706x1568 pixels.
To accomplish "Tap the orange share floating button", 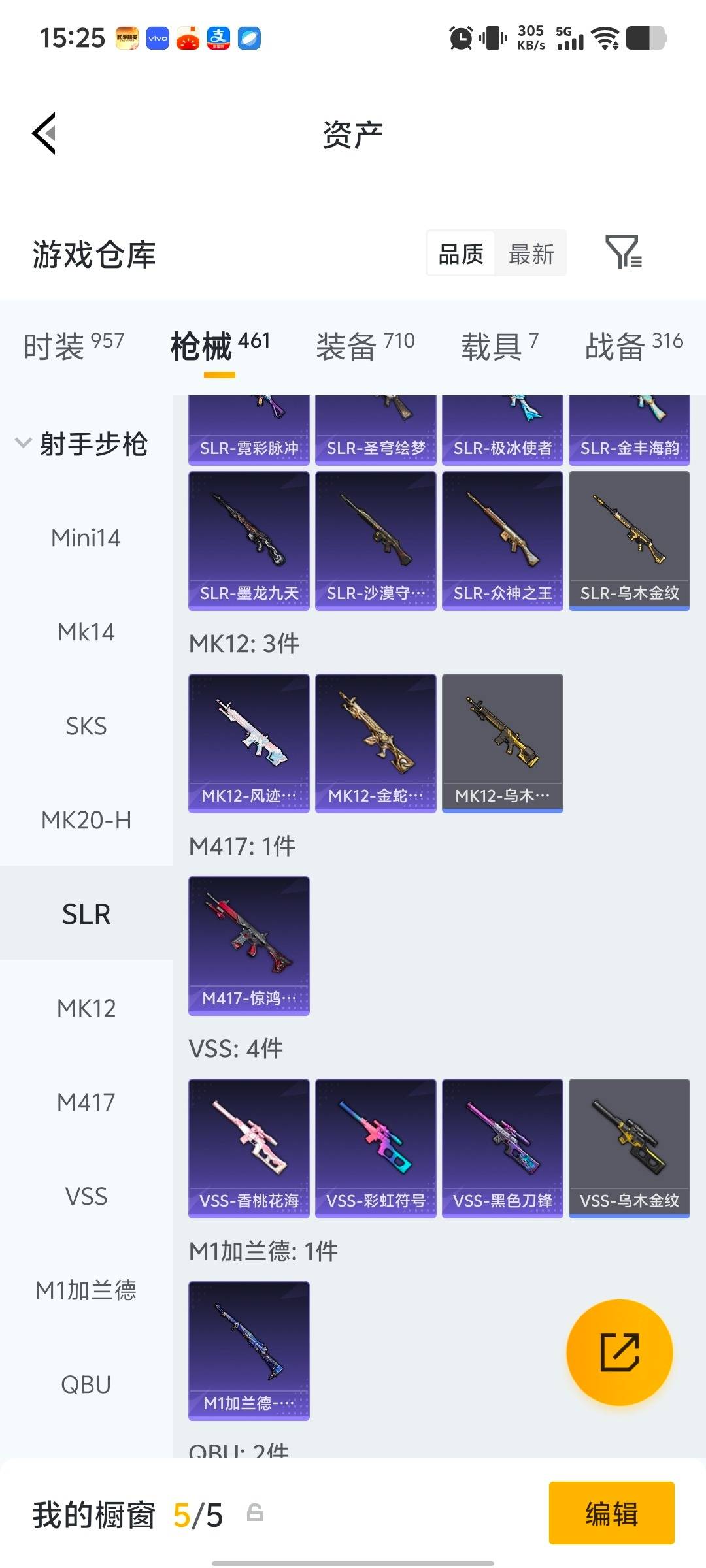I will click(x=619, y=1352).
